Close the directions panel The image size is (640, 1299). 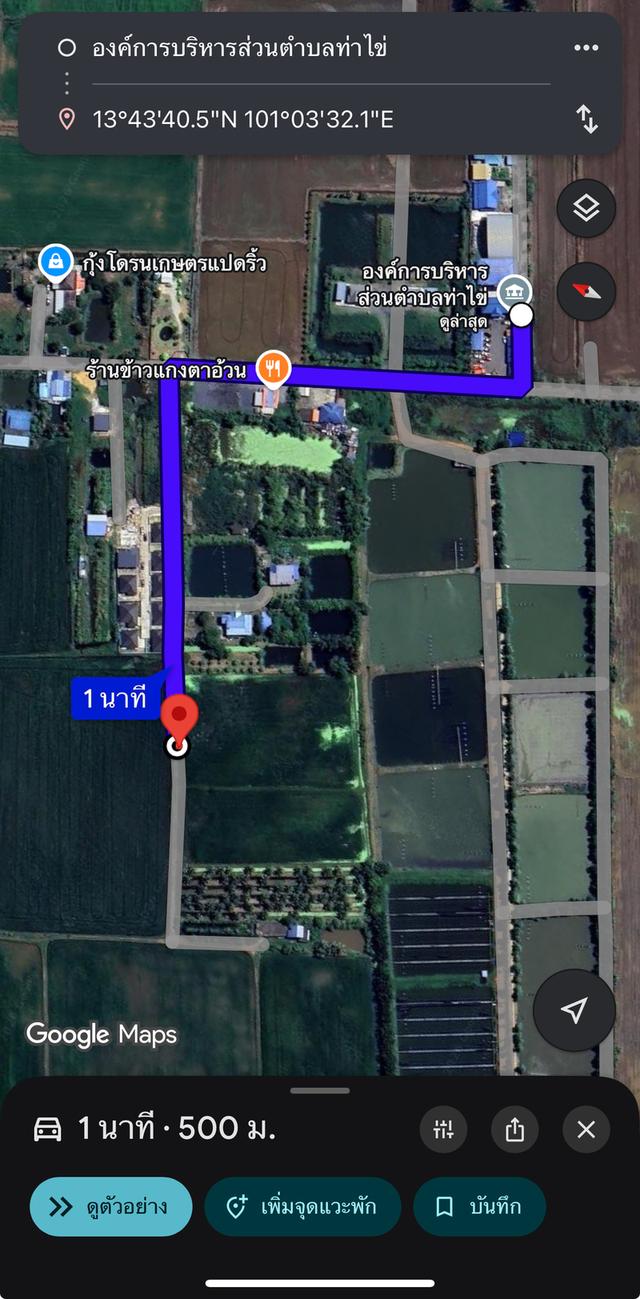click(x=586, y=1130)
